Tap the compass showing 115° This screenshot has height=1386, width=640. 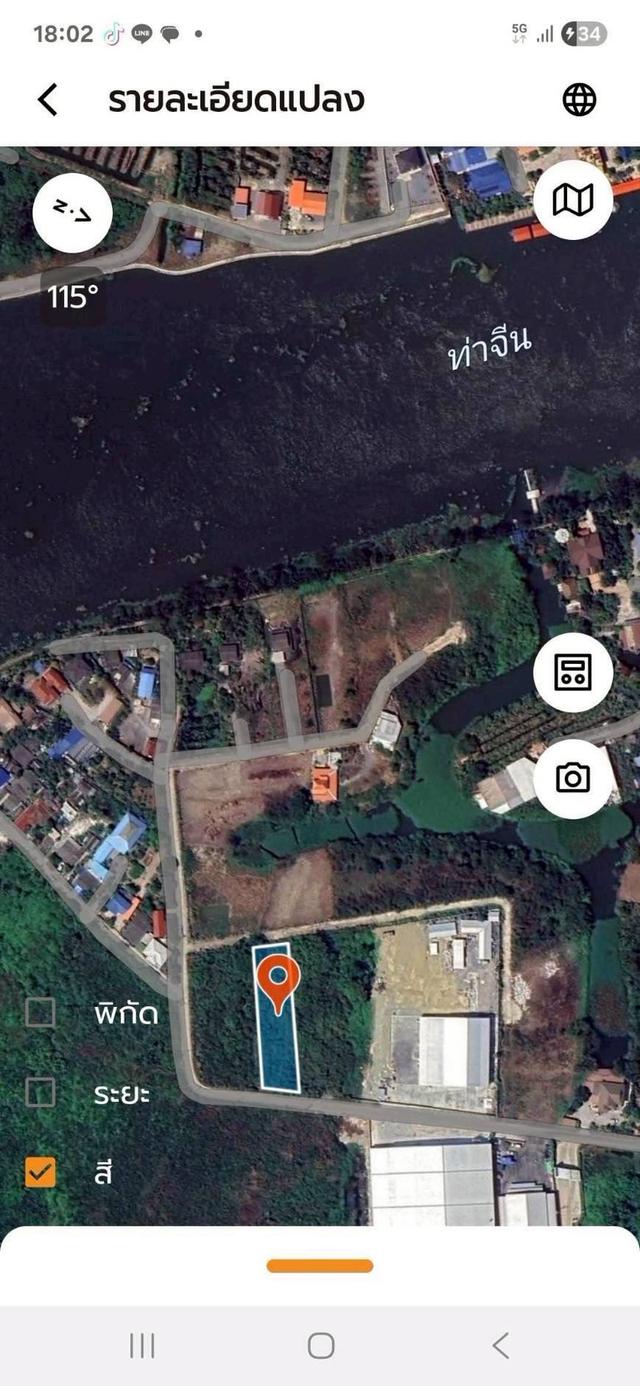(72, 212)
